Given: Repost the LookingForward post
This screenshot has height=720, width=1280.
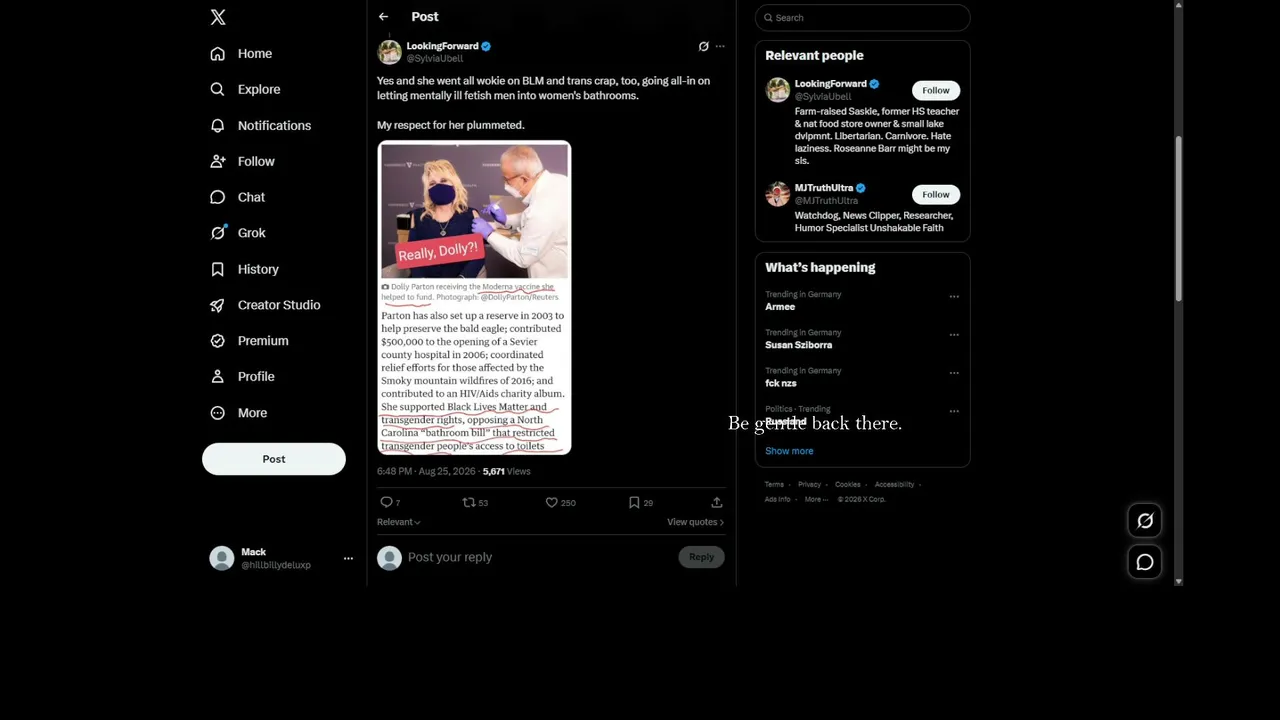Looking at the screenshot, I should (x=475, y=503).
